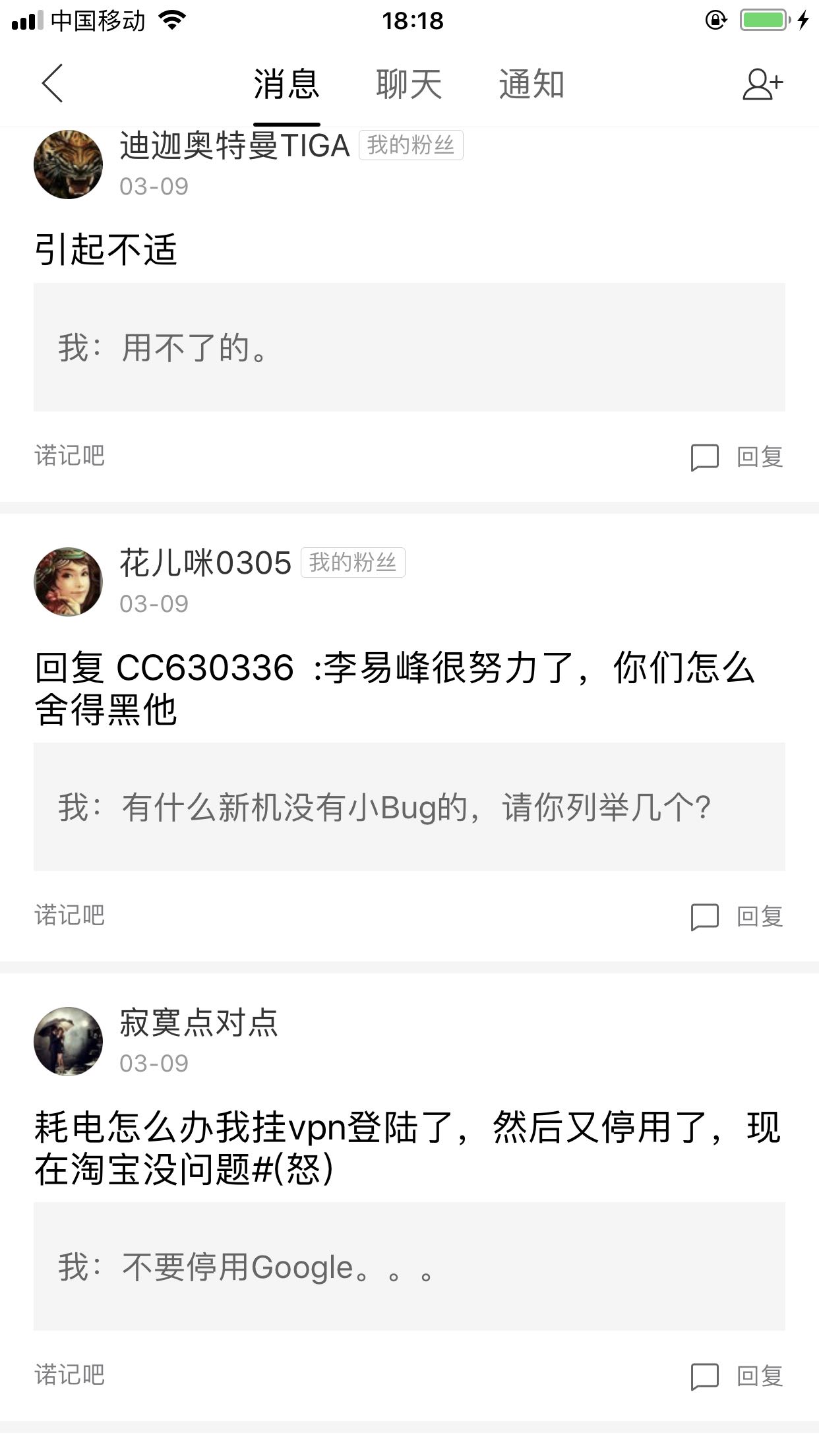Go back using the top-left arrow
Image resolution: width=819 pixels, height=1456 pixels.
tap(52, 84)
